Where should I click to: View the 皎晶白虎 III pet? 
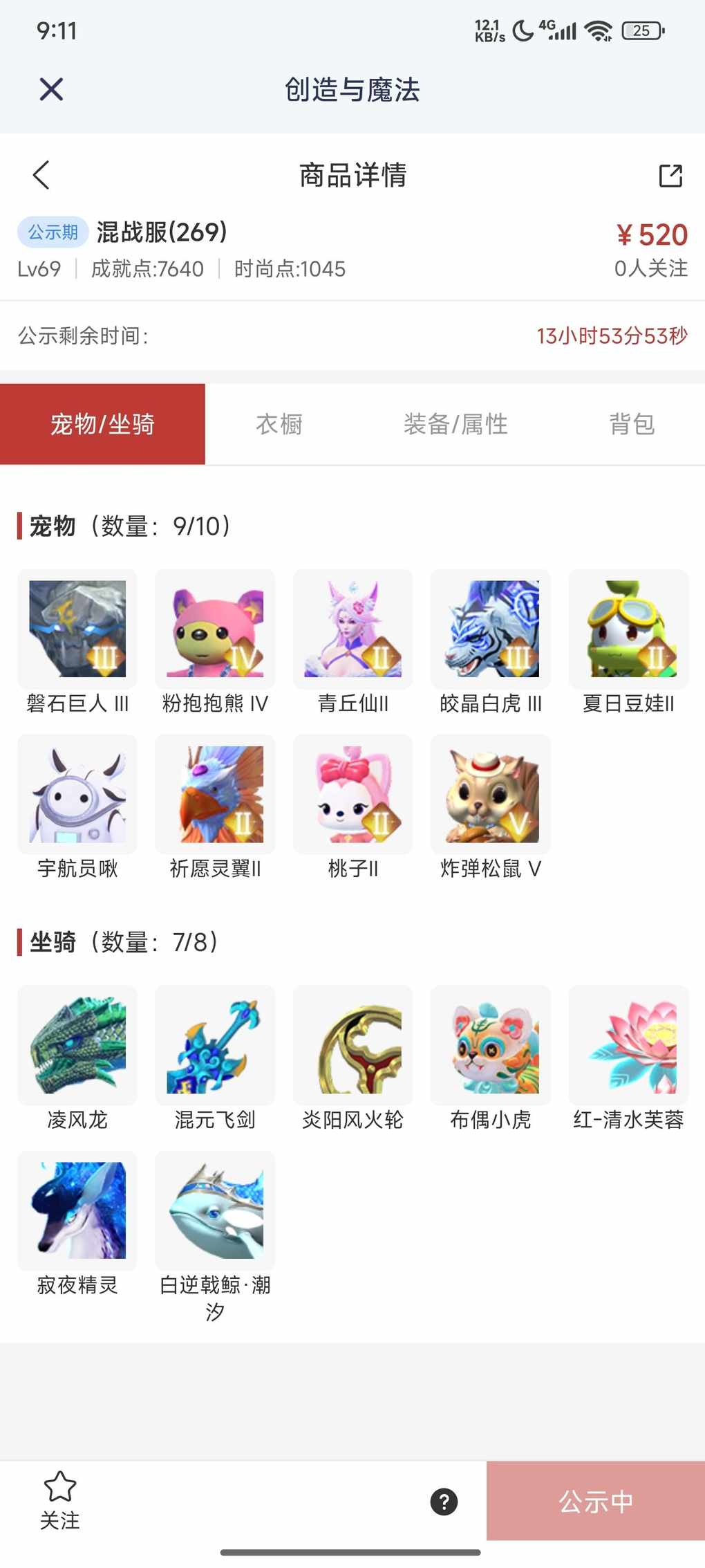click(491, 629)
